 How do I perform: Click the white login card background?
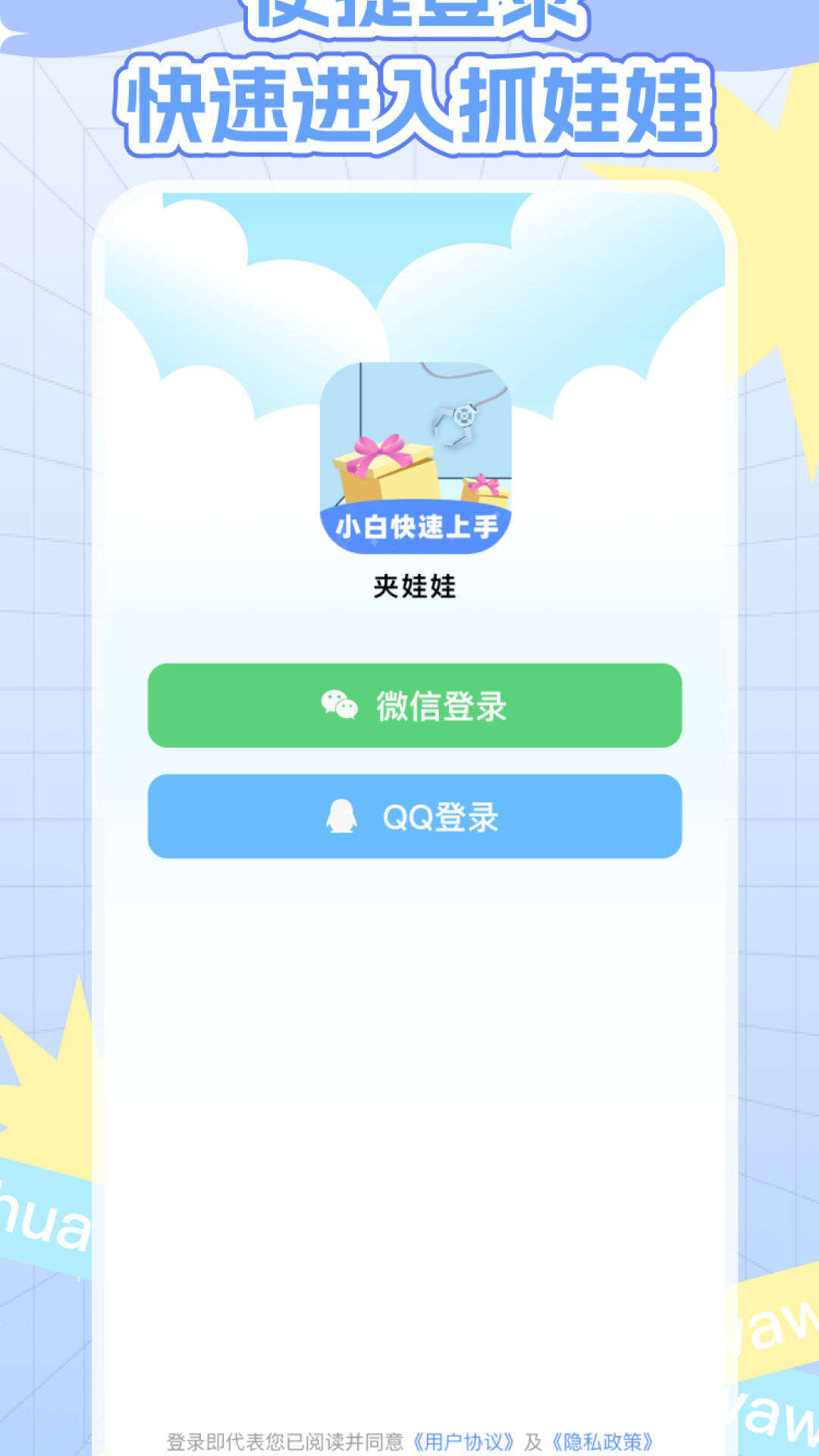413,1062
